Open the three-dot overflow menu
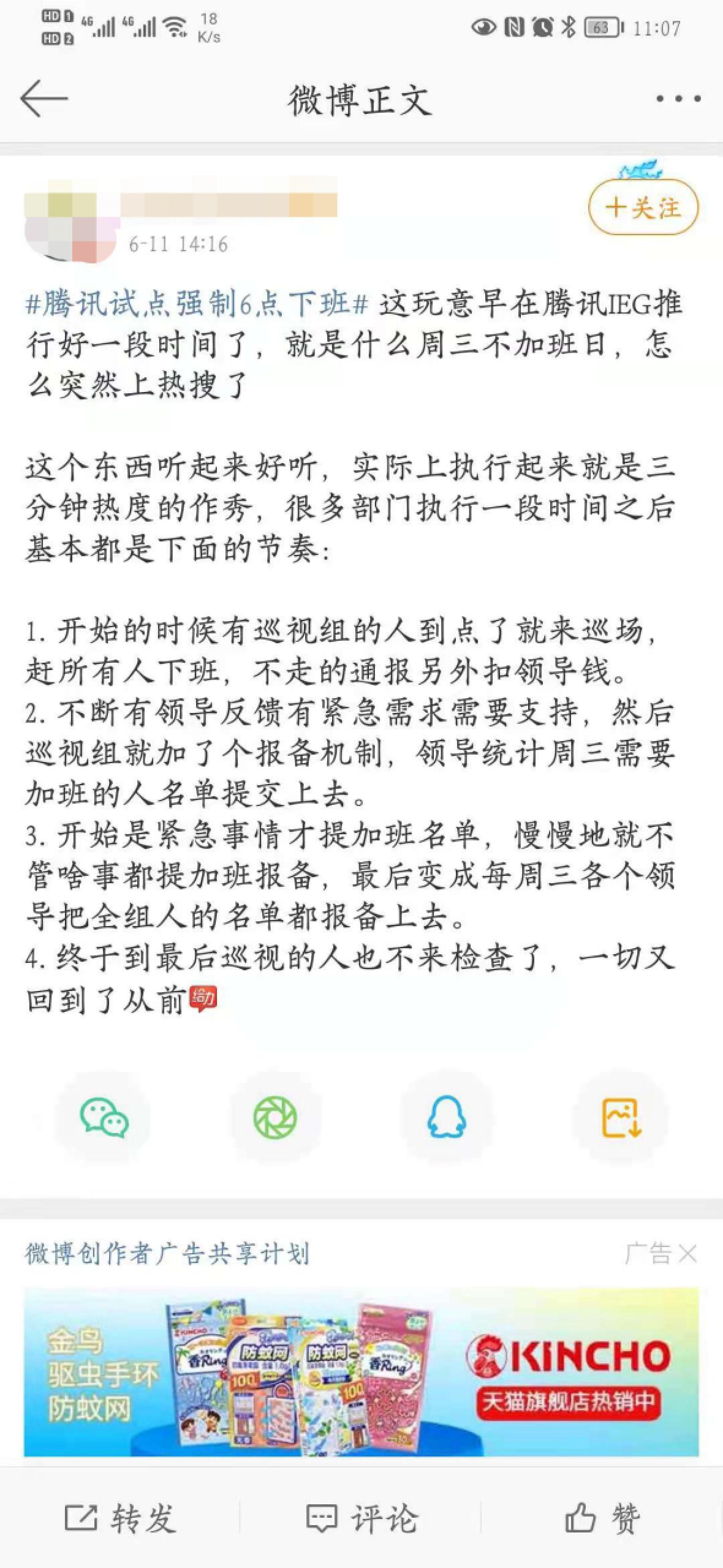723x1568 pixels. [x=678, y=99]
